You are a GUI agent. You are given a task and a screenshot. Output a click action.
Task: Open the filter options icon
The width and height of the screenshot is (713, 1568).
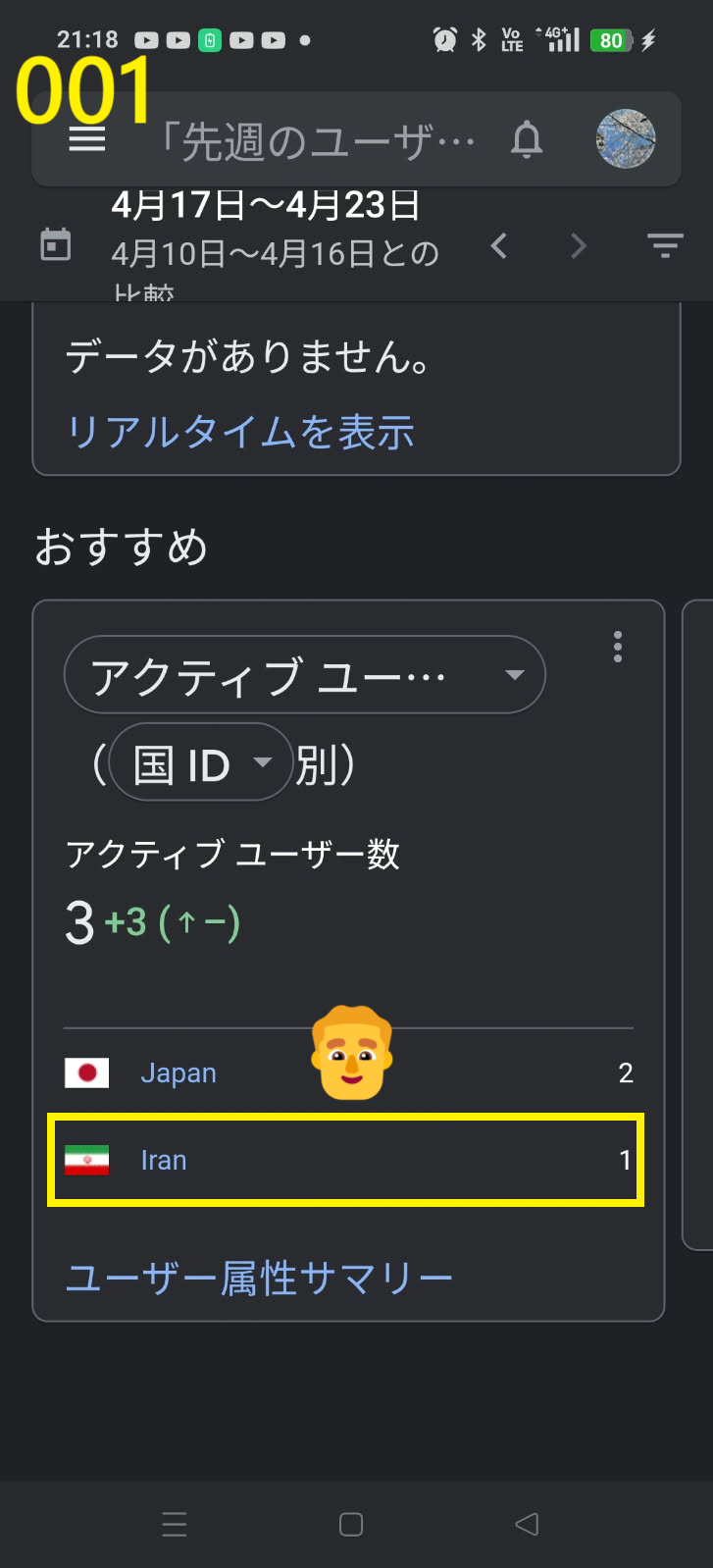click(665, 245)
